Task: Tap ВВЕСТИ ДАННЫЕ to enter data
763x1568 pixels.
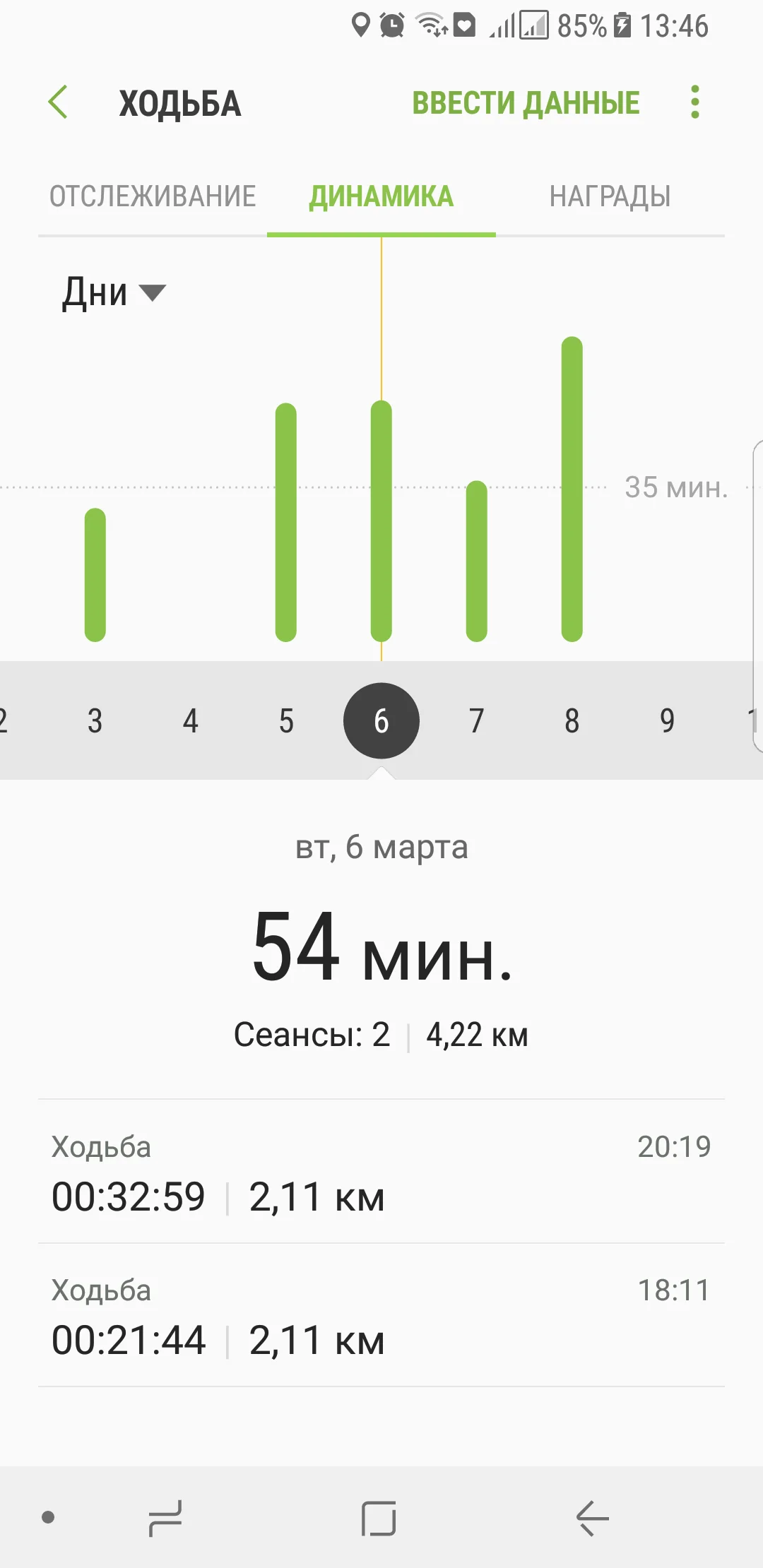Action: 526,103
